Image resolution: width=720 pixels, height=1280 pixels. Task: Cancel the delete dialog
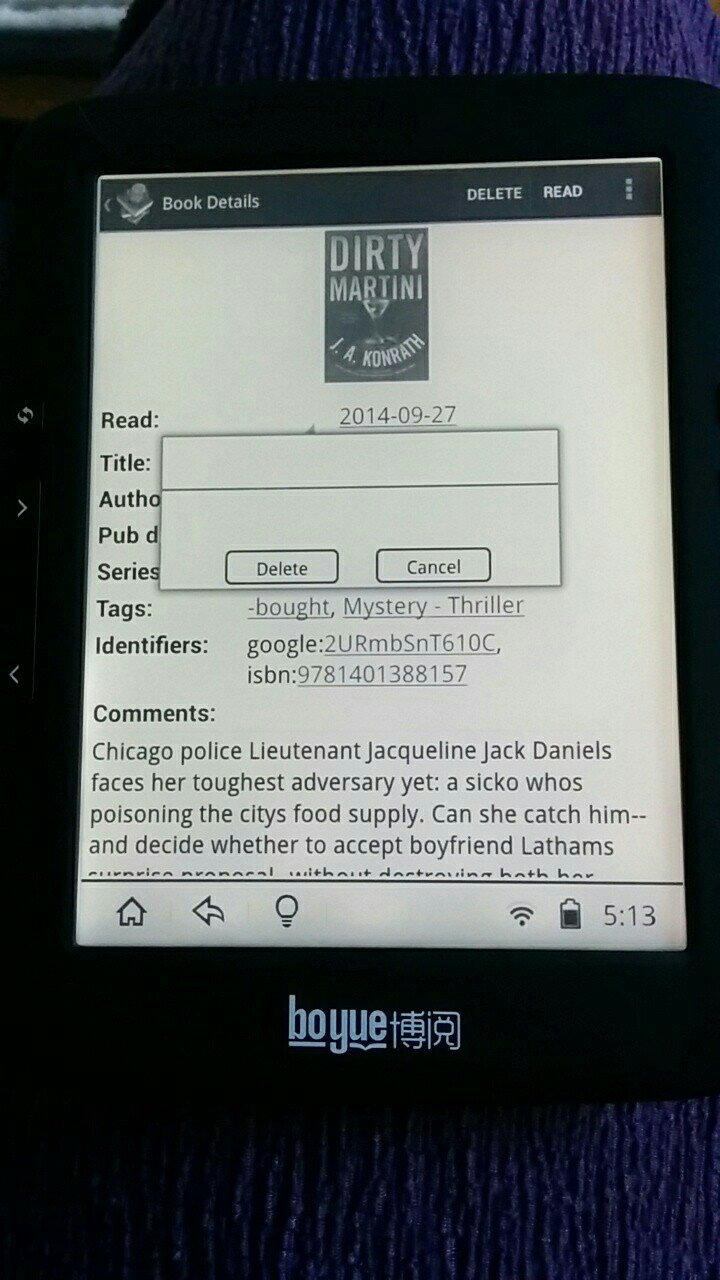(x=433, y=566)
